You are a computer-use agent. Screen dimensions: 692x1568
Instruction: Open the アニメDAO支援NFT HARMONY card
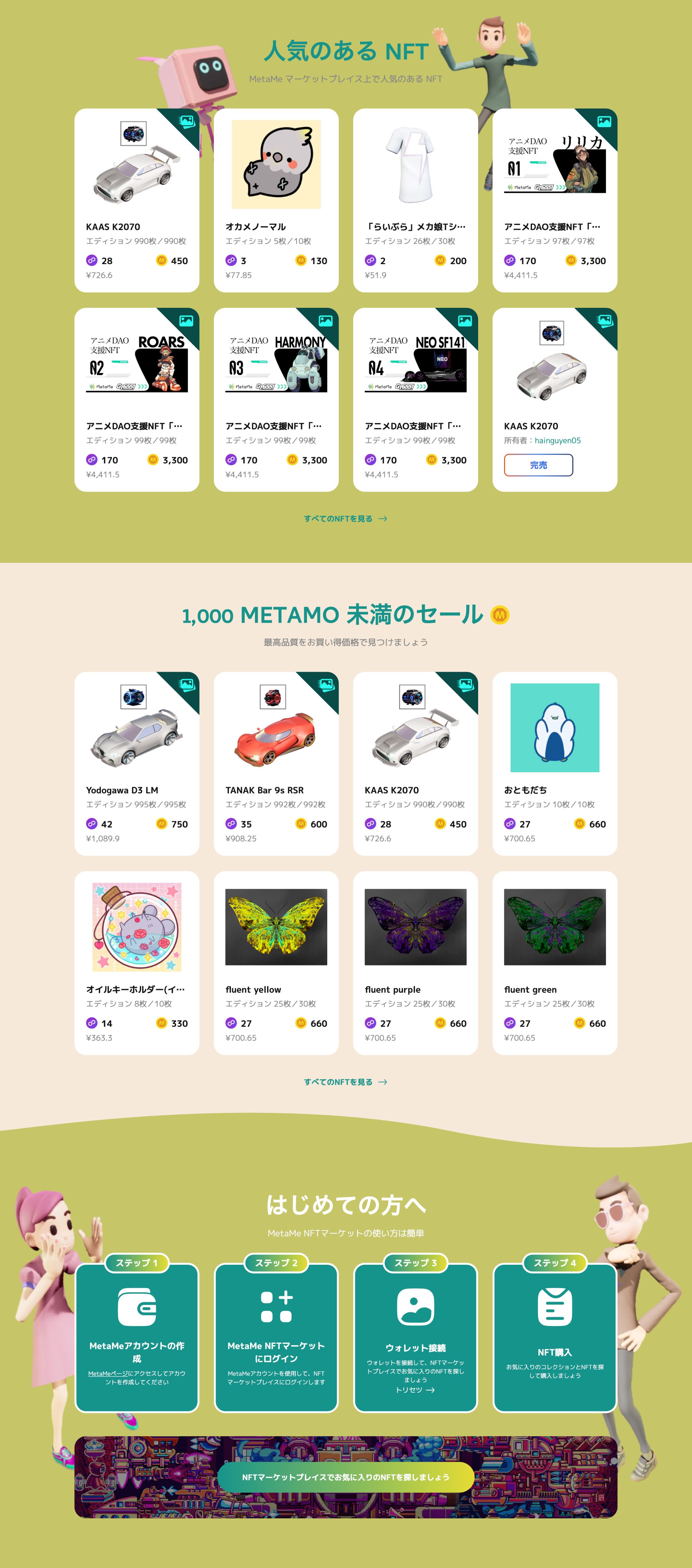276,399
